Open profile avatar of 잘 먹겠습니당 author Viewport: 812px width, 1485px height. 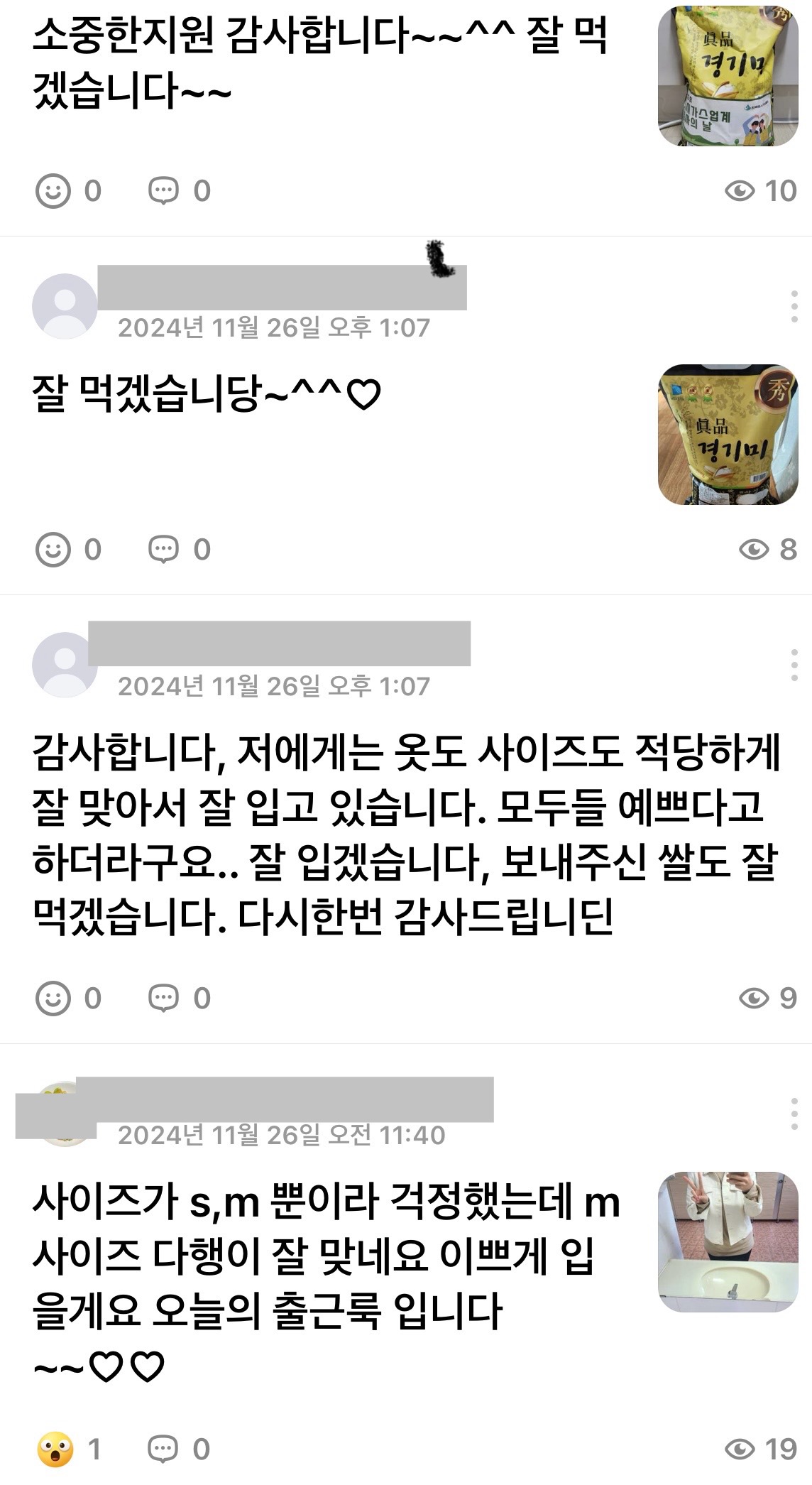pyautogui.click(x=65, y=306)
